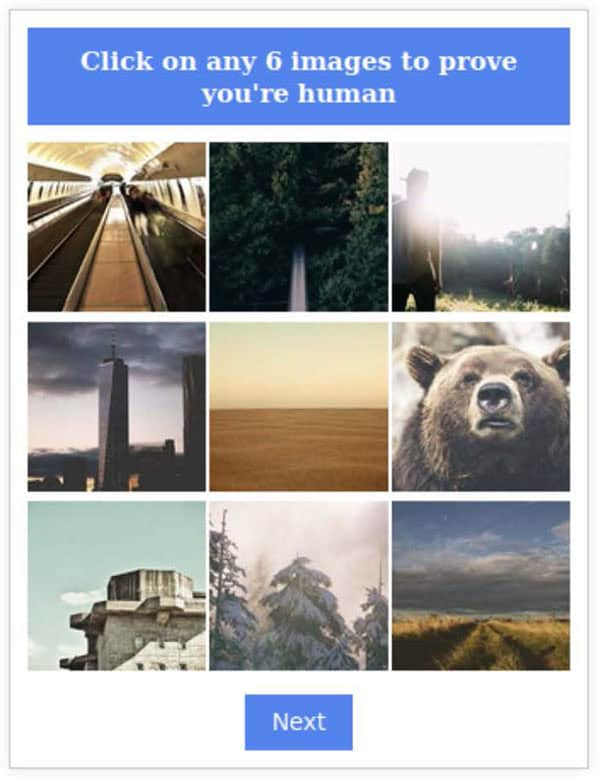The height and width of the screenshot is (777, 600).
Task: Select the brown bear image
Action: [x=480, y=406]
